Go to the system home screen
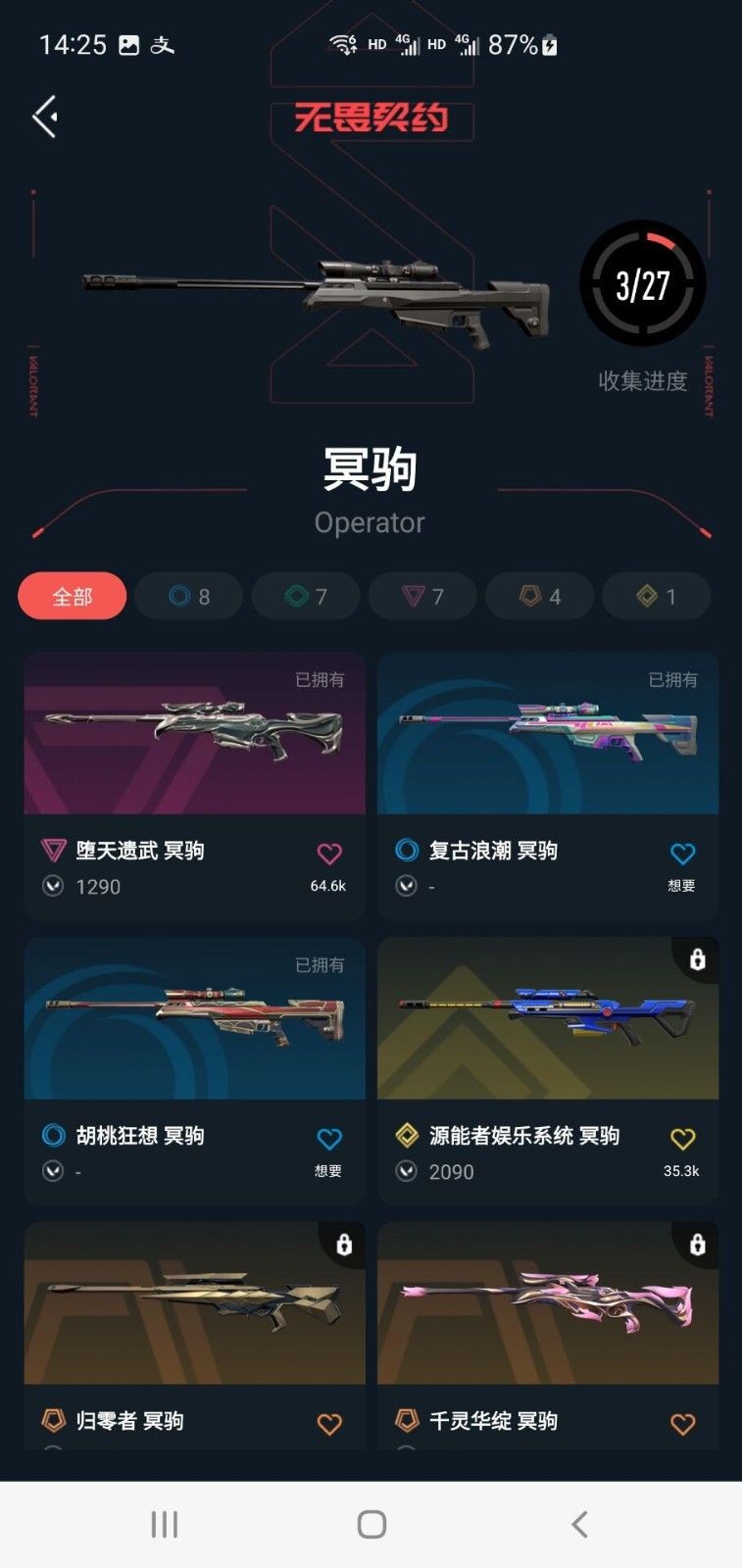Viewport: 742px width, 1568px height. pyautogui.click(x=371, y=1524)
